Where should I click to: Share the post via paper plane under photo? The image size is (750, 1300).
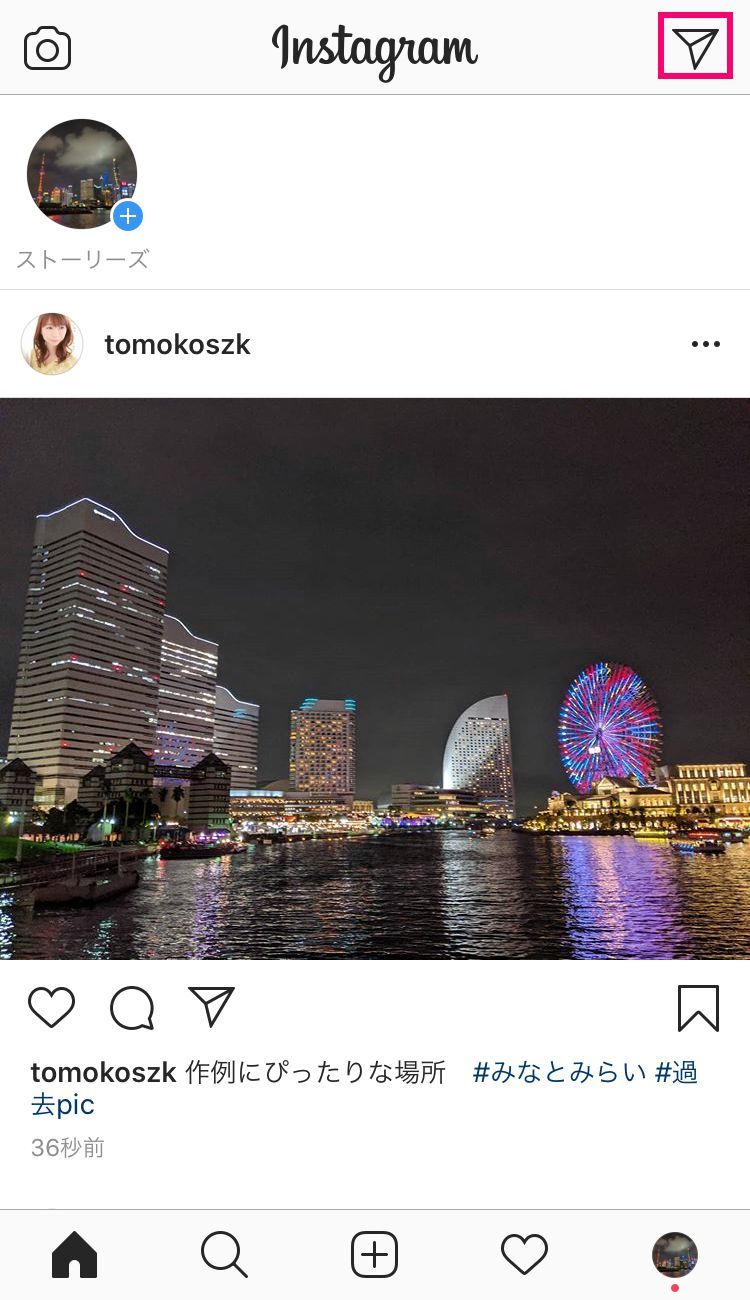click(x=211, y=1007)
